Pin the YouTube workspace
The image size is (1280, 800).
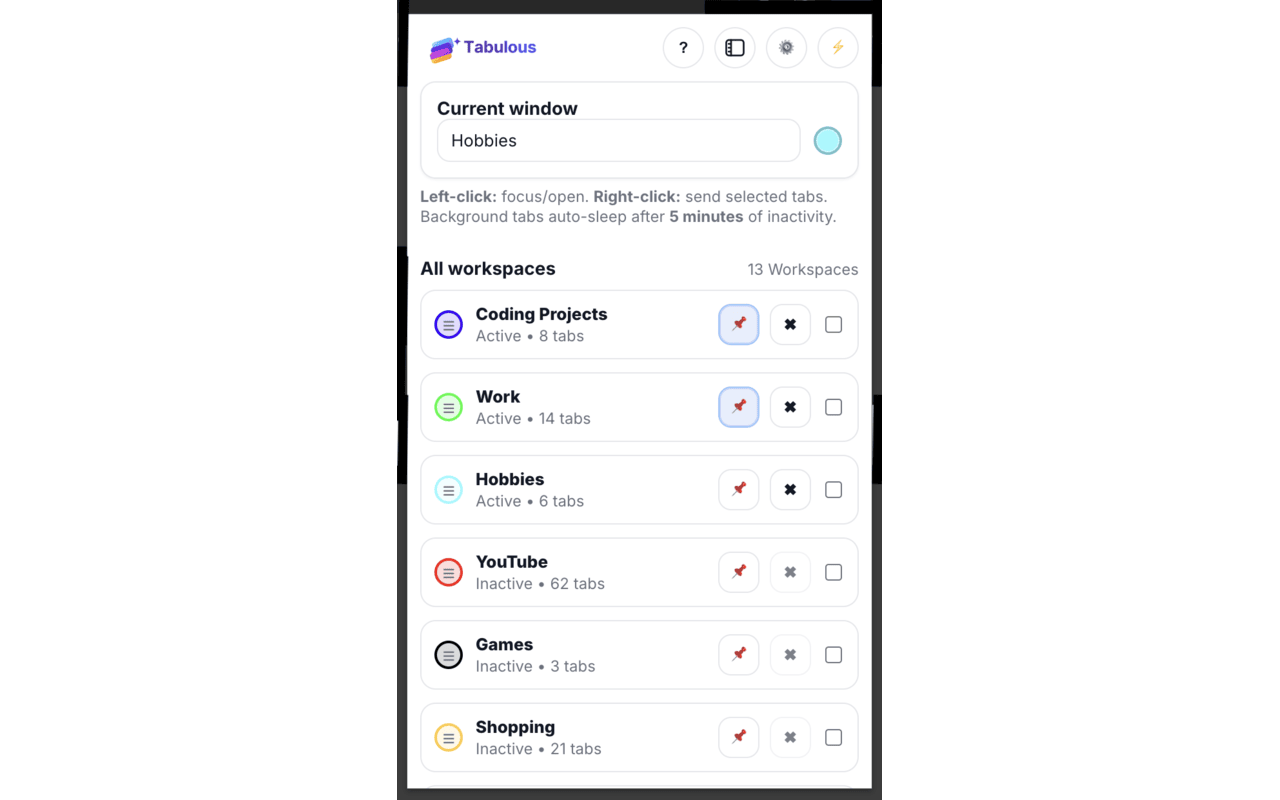pos(739,572)
